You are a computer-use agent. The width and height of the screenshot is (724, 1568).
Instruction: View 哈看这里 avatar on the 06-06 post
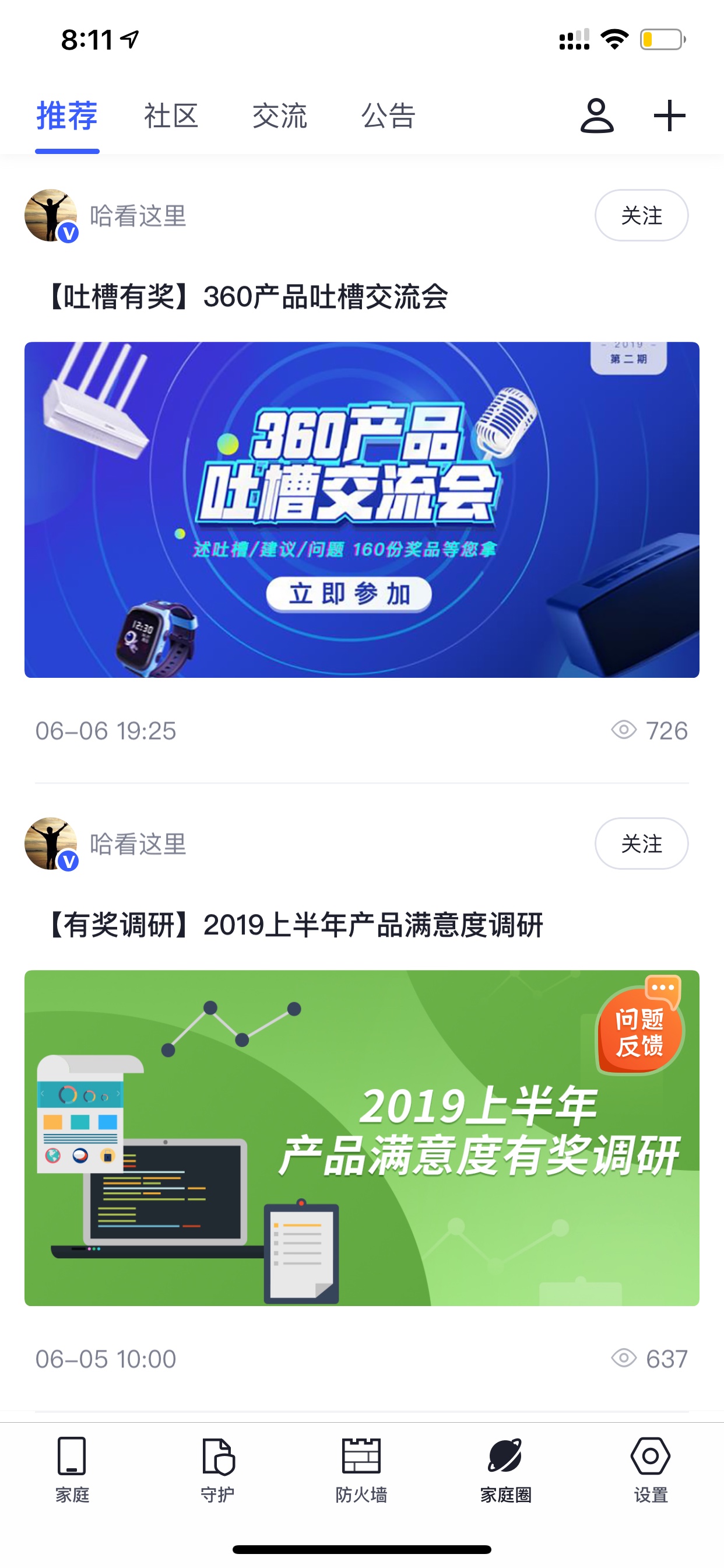[51, 215]
